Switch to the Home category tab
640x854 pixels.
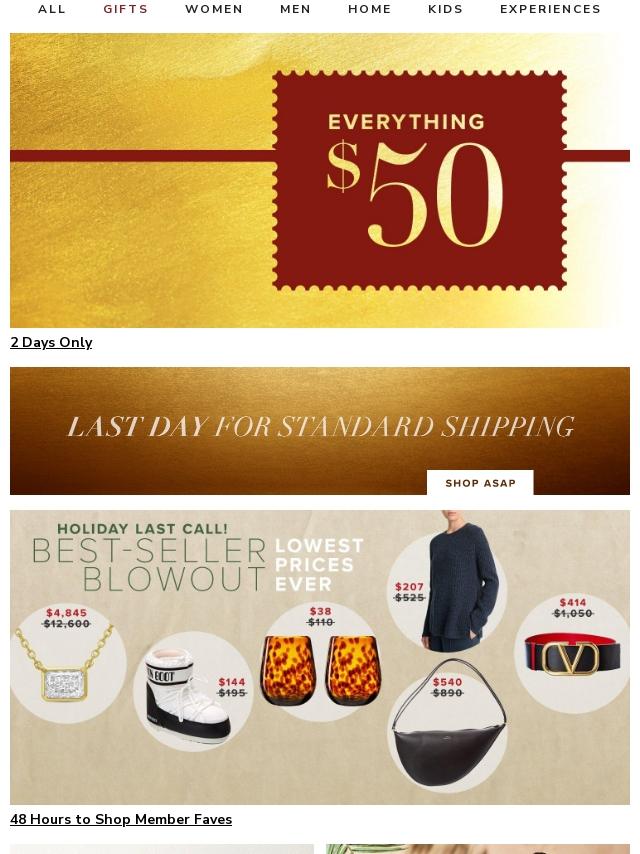tap(370, 9)
